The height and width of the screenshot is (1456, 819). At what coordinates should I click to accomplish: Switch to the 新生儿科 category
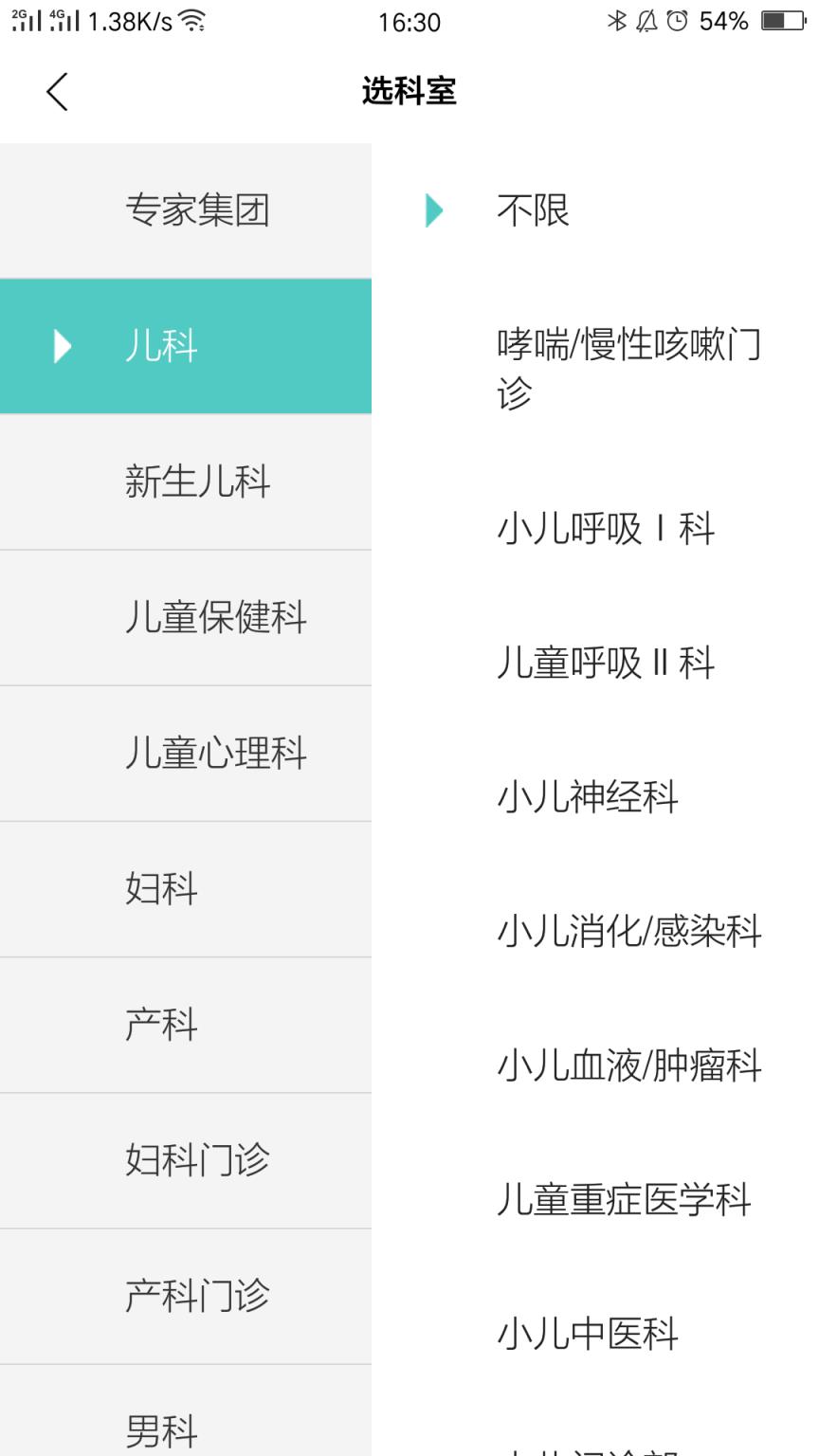click(198, 482)
